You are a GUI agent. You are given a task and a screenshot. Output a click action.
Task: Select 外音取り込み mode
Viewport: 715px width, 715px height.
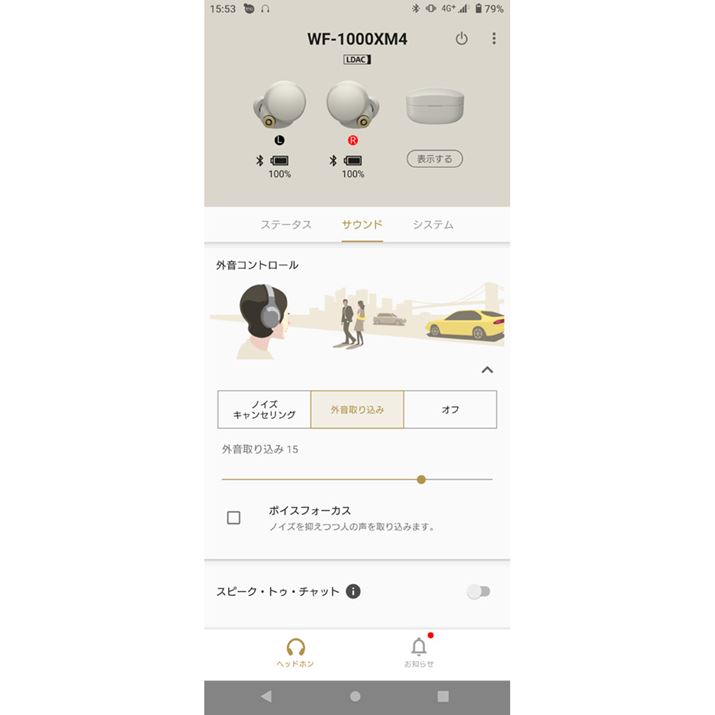pos(357,410)
